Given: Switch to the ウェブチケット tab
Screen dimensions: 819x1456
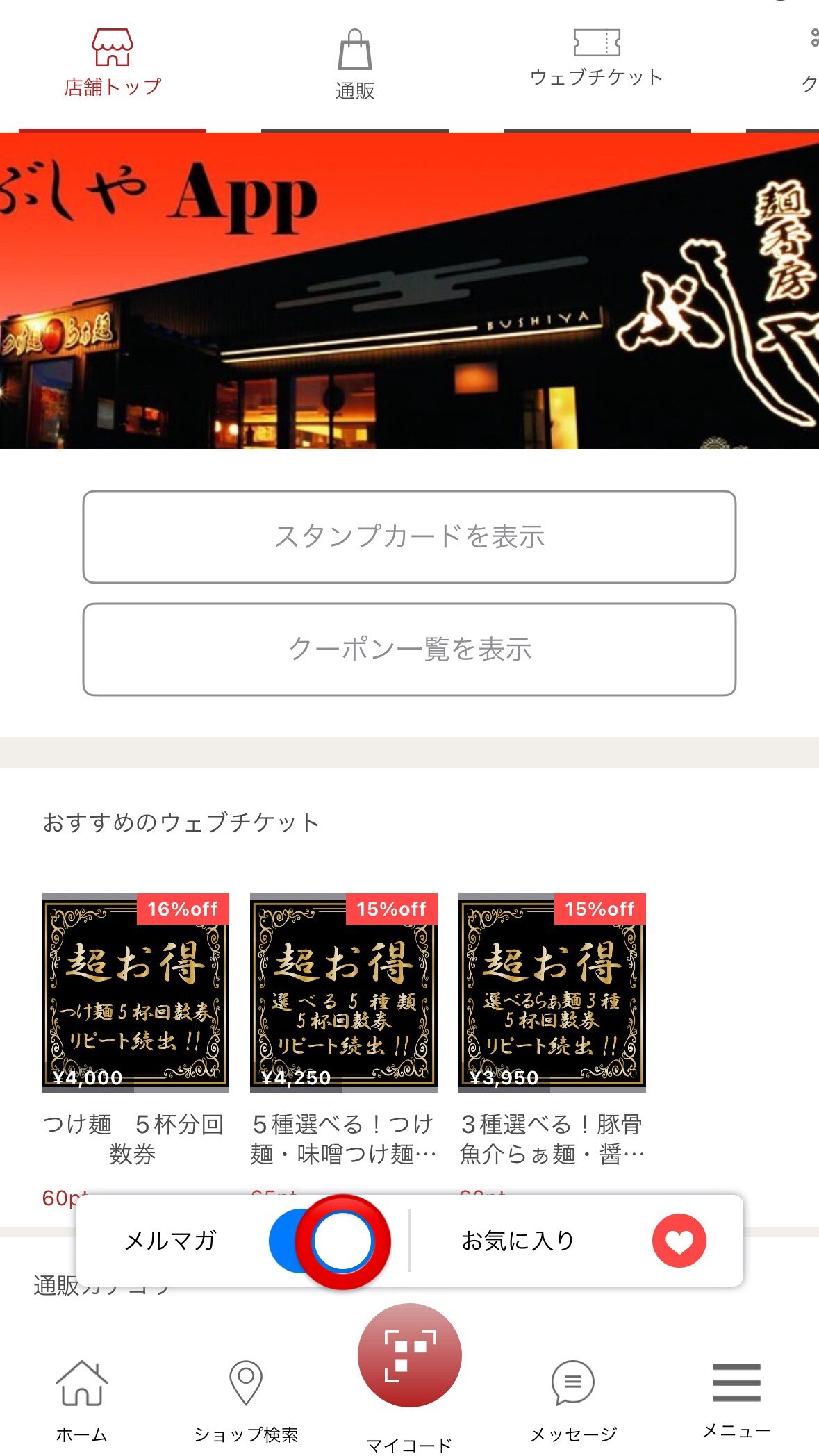Looking at the screenshot, I should point(597,59).
